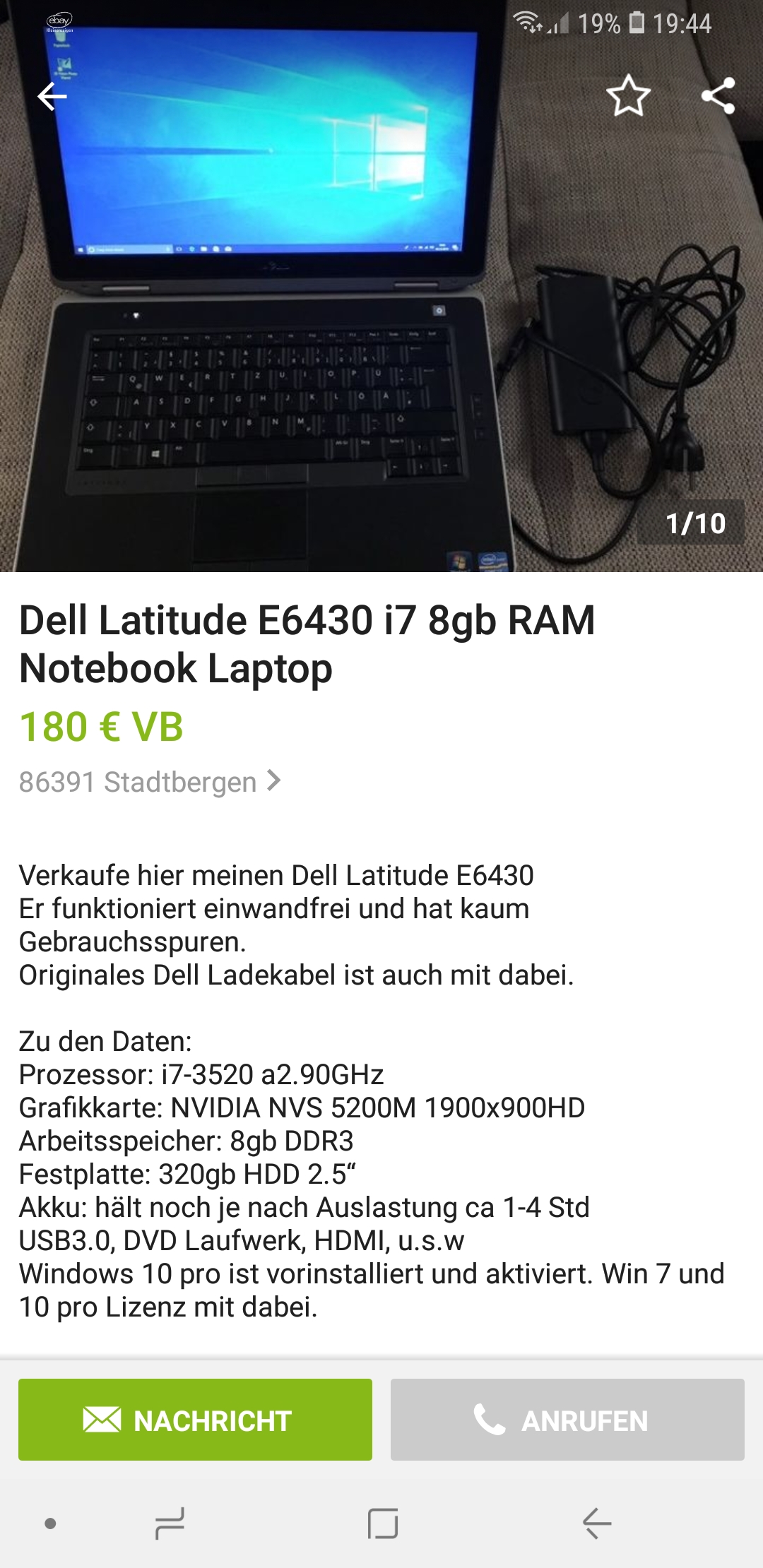Viewport: 763px width, 1568px height.
Task: Go back using the arrow icon
Action: [x=52, y=97]
